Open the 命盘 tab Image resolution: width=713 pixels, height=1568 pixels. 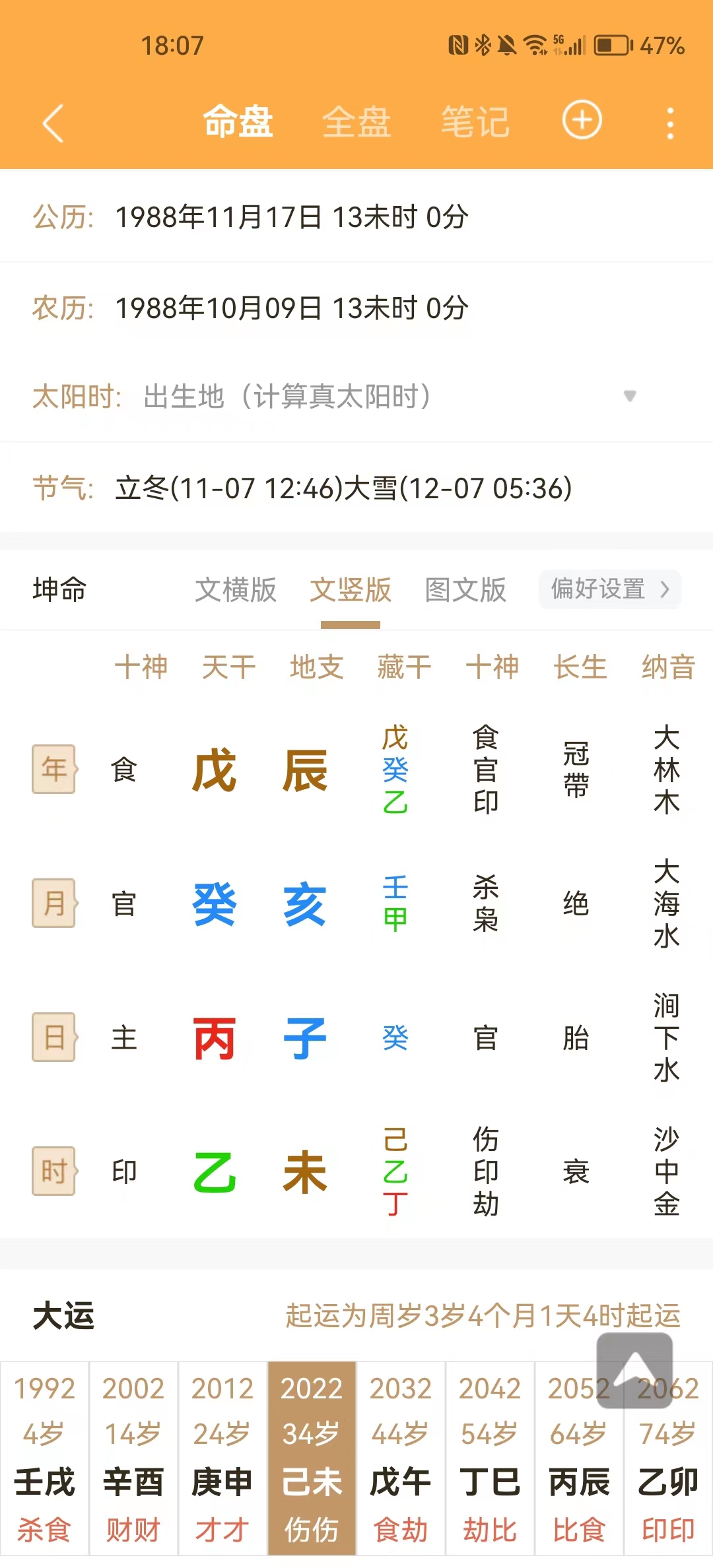click(238, 123)
